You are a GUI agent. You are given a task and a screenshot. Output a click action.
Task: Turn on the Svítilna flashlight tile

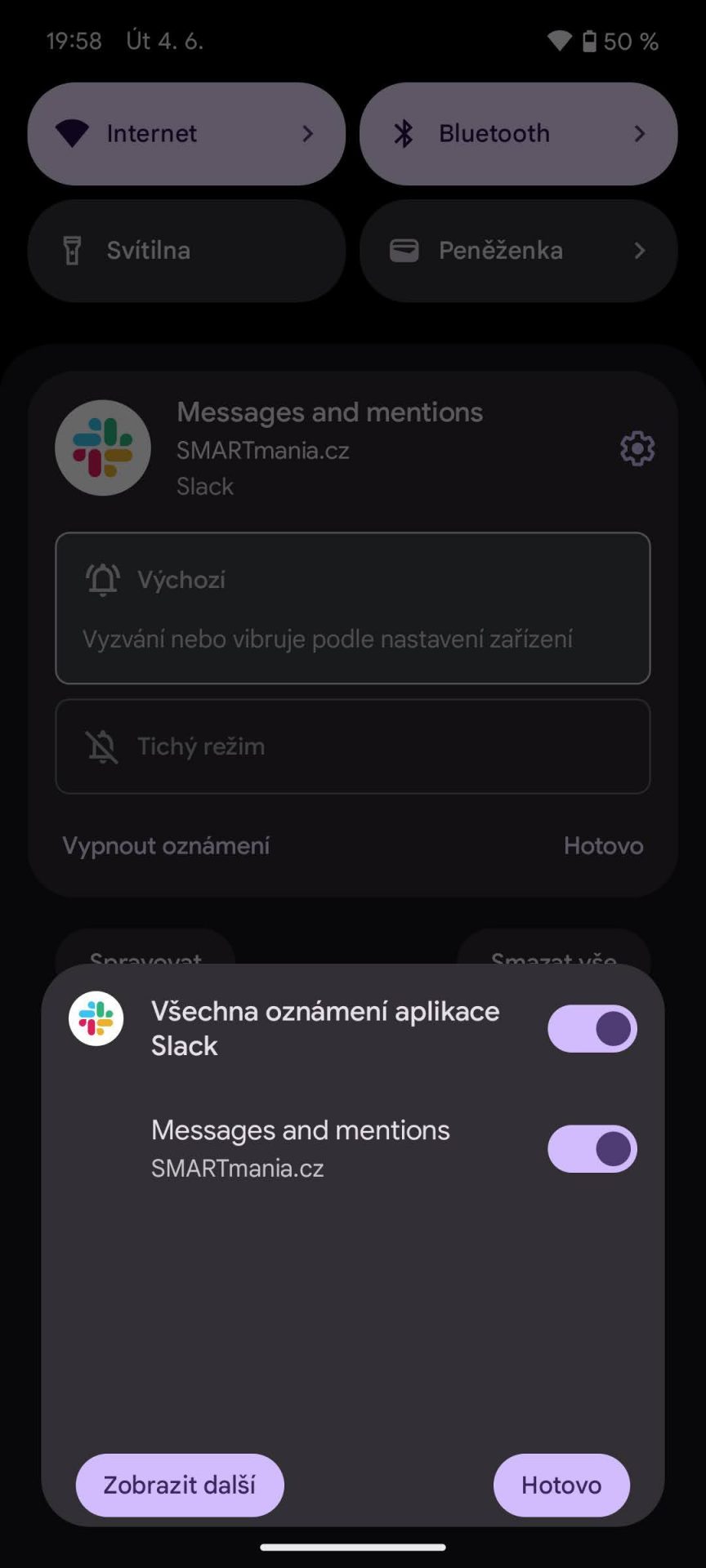click(x=186, y=251)
